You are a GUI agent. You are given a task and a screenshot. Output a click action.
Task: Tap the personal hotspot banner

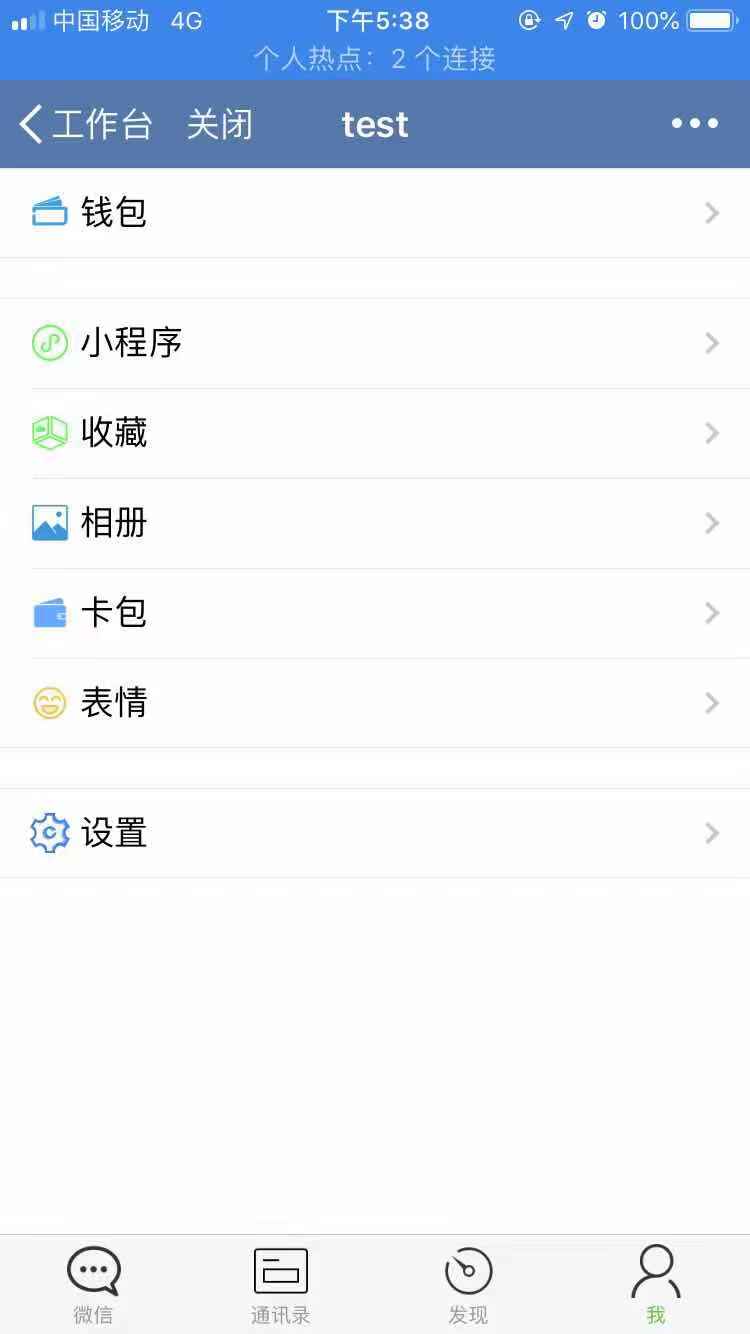pyautogui.click(x=375, y=59)
